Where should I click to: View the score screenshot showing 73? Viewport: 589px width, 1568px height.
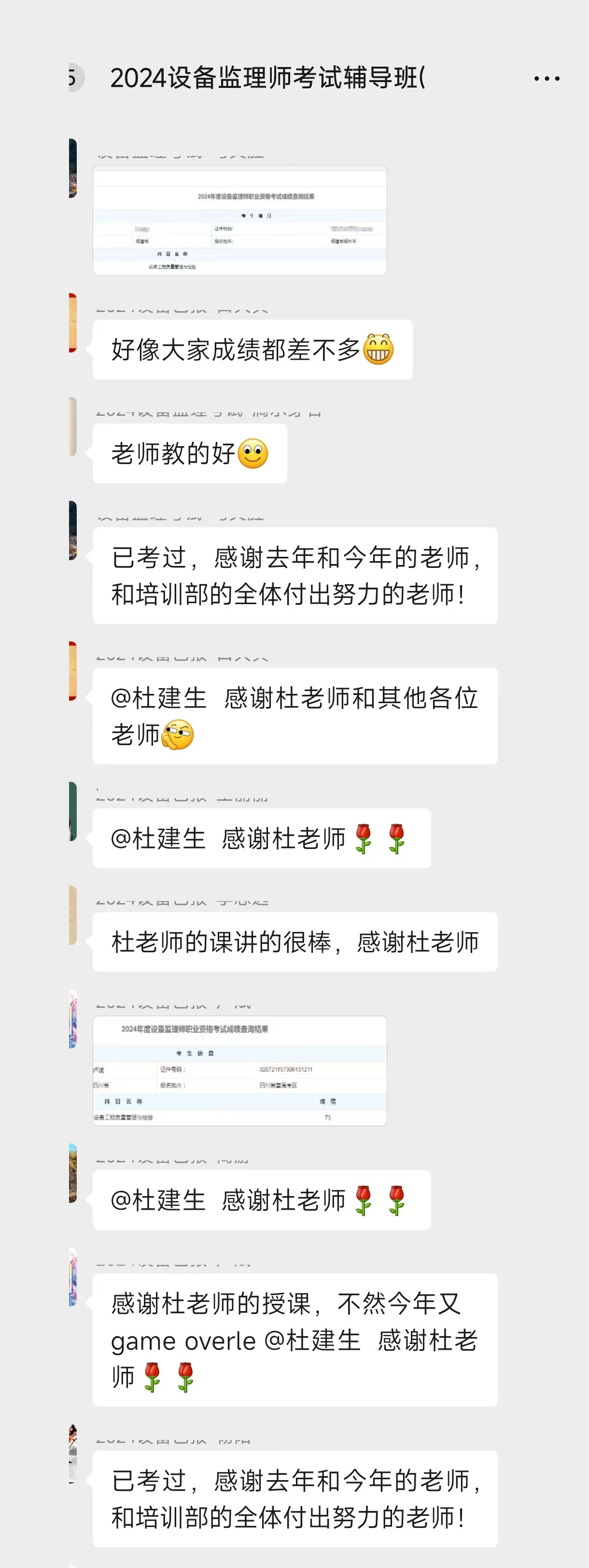click(x=240, y=1070)
